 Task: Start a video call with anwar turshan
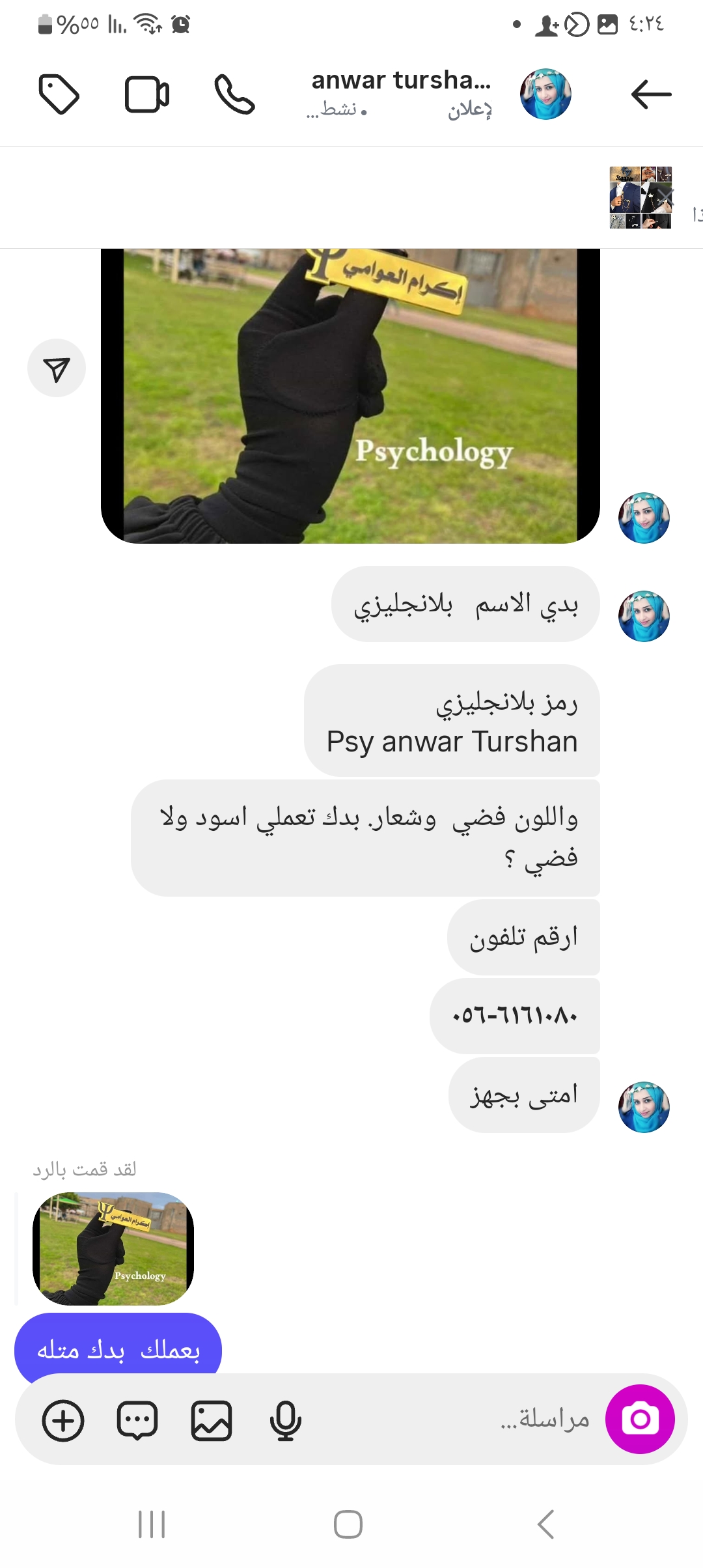click(147, 94)
